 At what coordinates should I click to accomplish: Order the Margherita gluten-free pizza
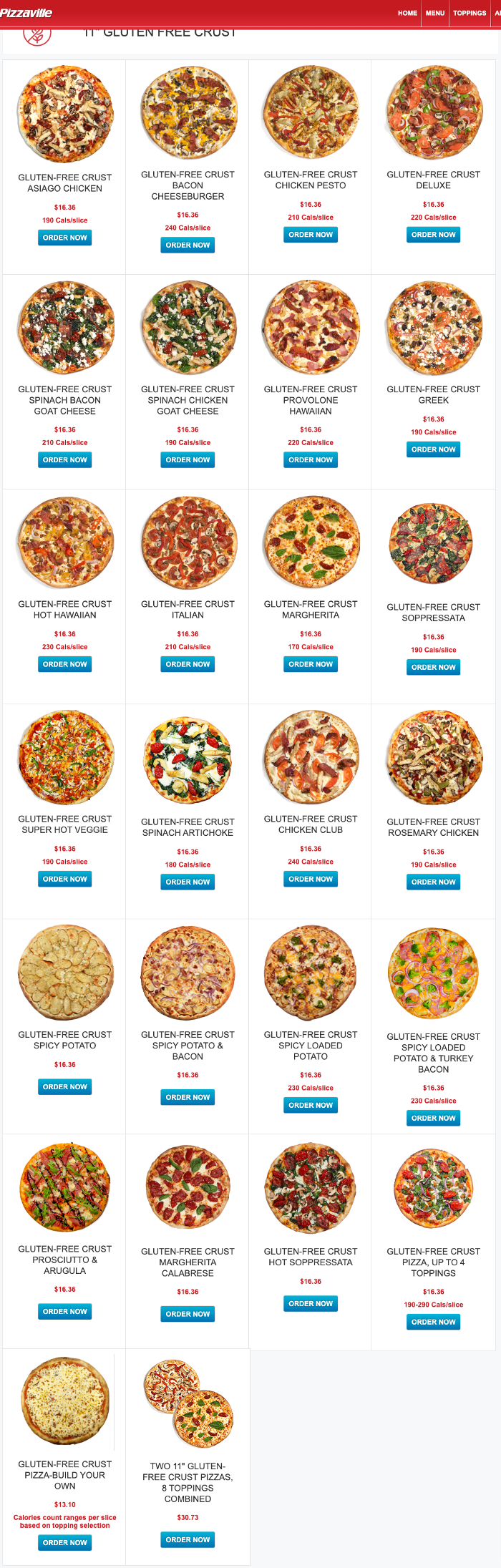click(311, 664)
